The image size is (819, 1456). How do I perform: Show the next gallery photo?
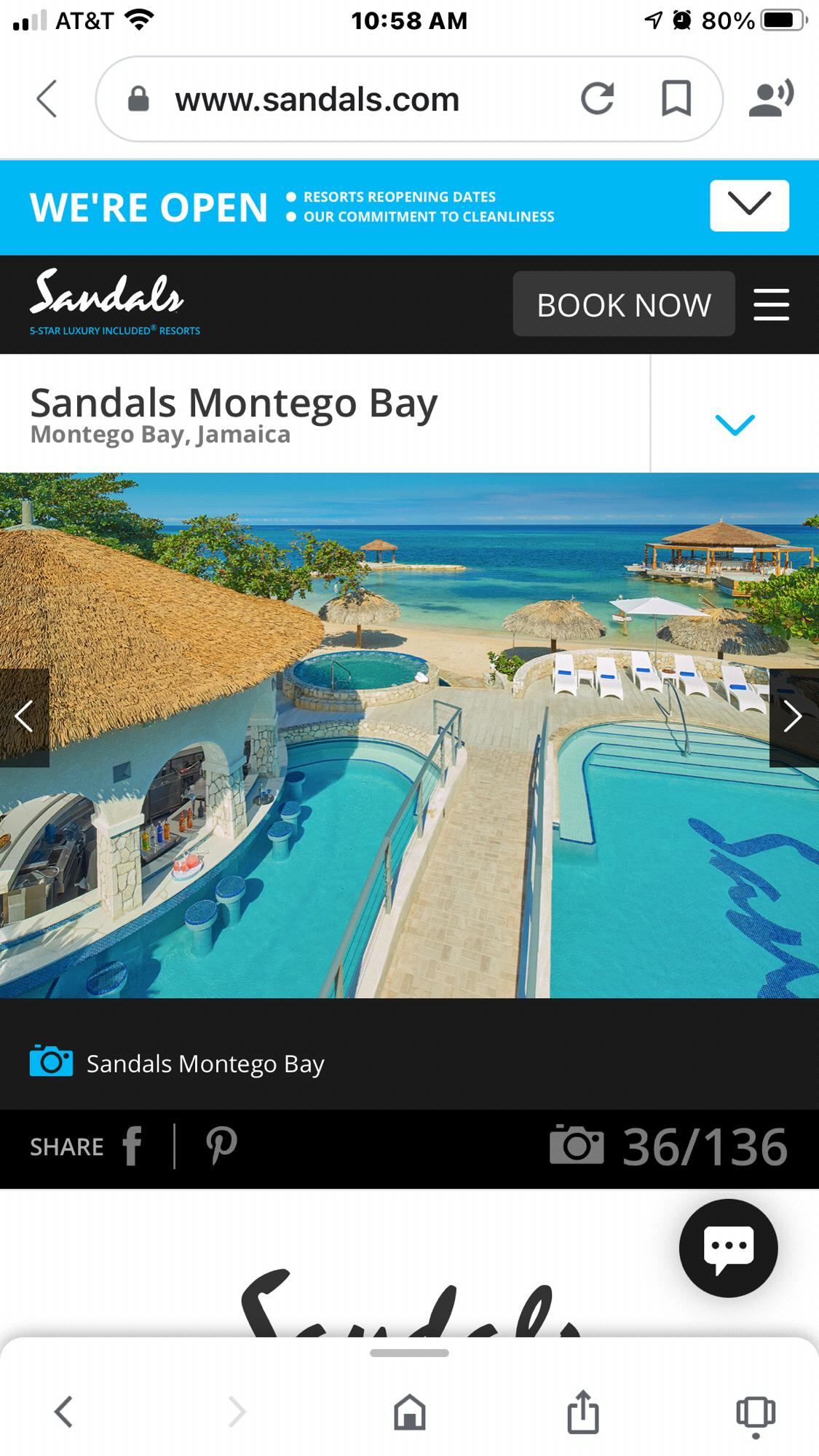793,717
